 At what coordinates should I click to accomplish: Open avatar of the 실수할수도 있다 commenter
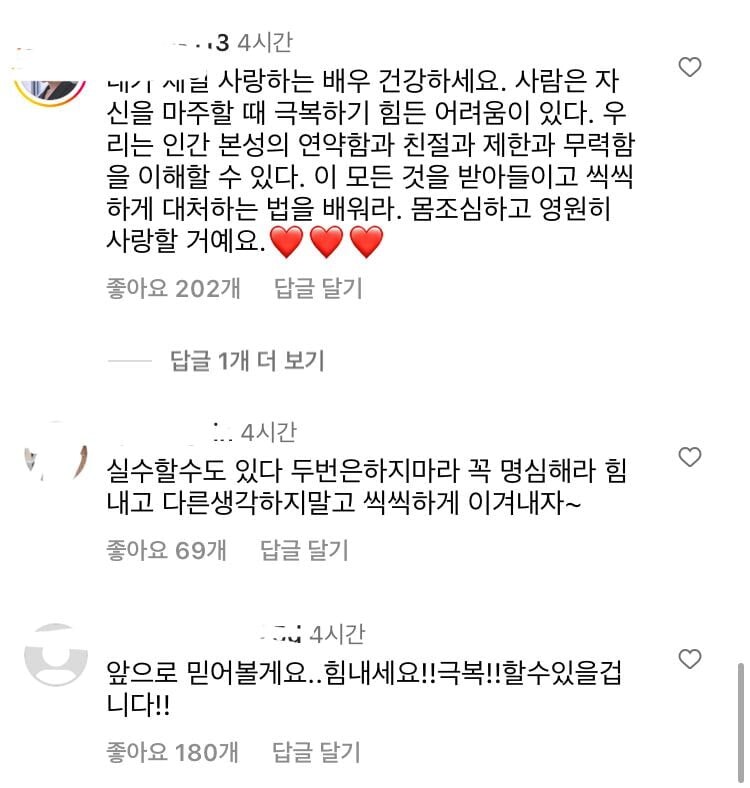54,457
